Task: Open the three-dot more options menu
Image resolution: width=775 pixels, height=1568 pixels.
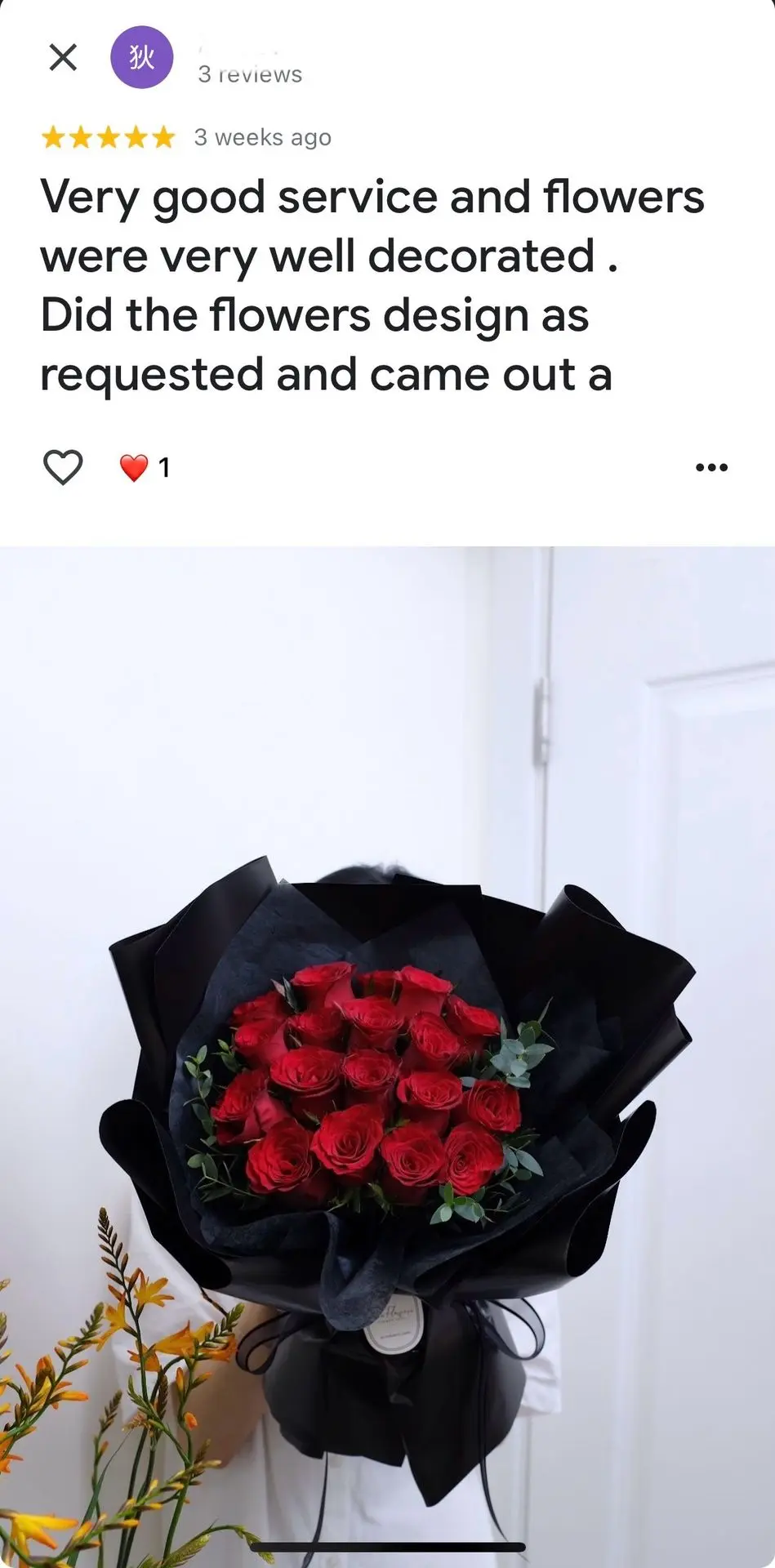Action: point(711,467)
